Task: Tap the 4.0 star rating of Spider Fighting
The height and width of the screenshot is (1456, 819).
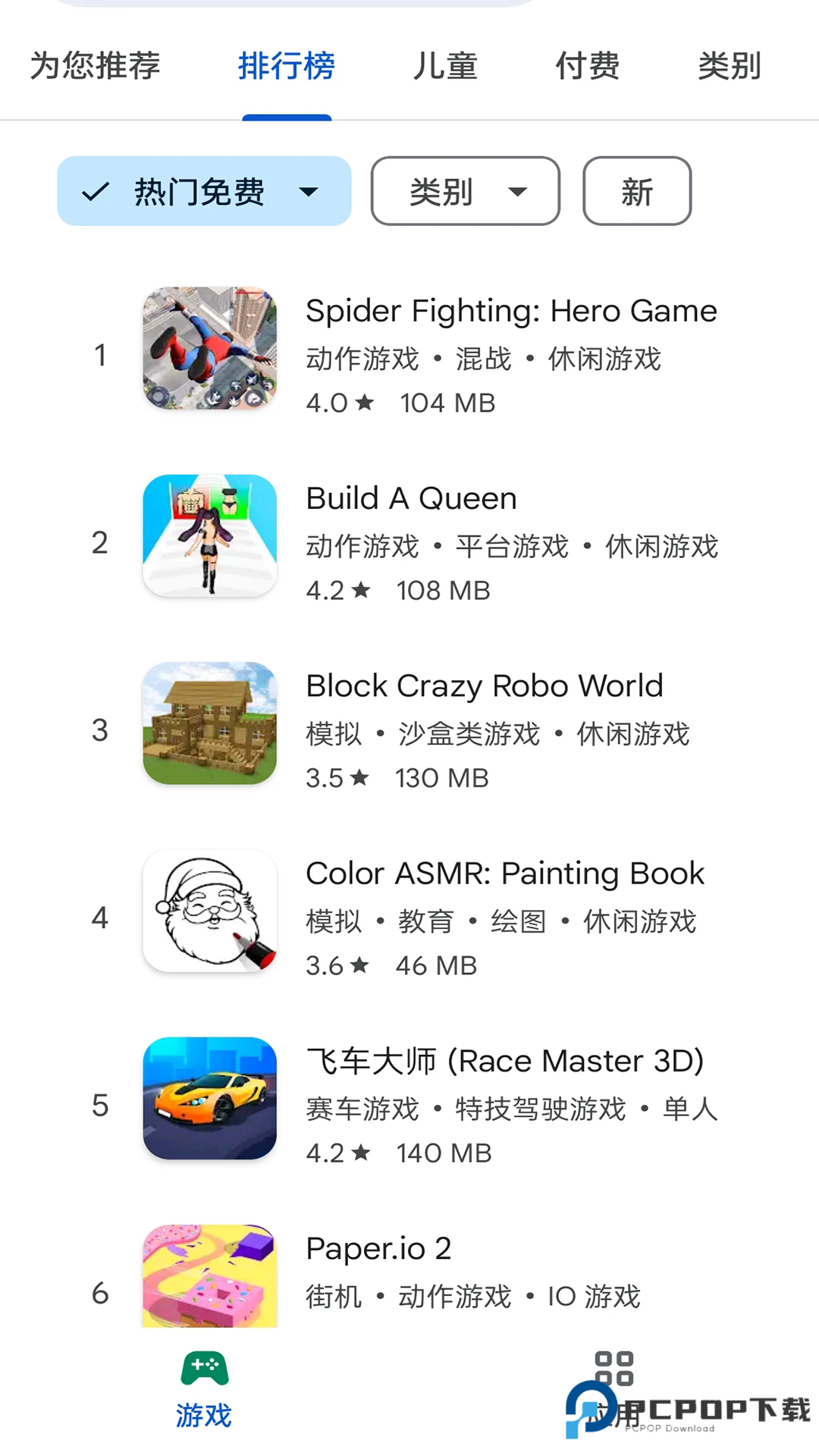Action: 340,403
